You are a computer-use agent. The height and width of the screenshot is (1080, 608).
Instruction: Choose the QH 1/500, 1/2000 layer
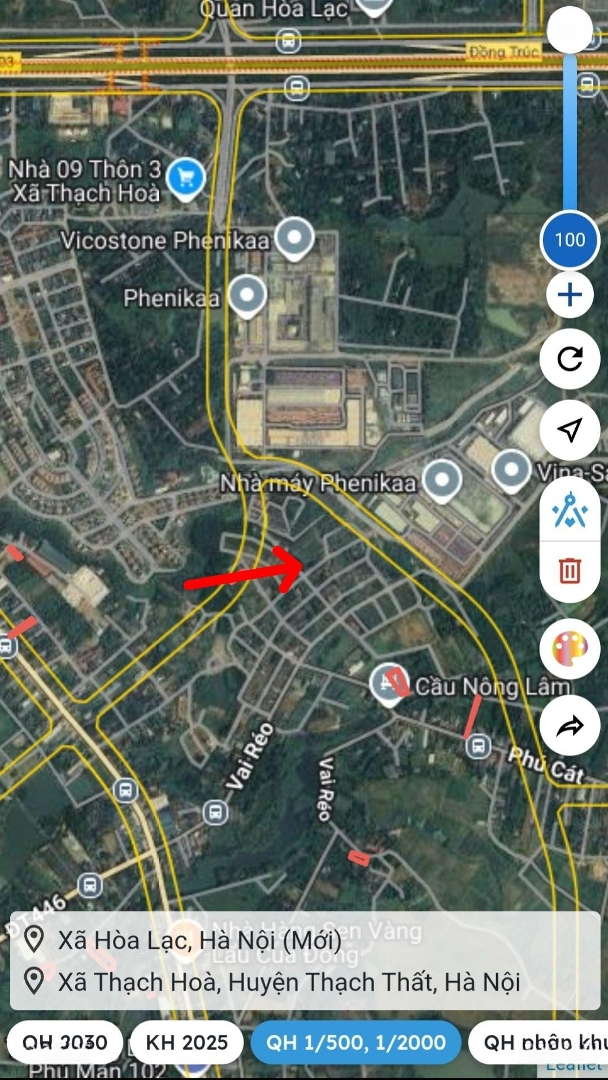click(356, 1043)
